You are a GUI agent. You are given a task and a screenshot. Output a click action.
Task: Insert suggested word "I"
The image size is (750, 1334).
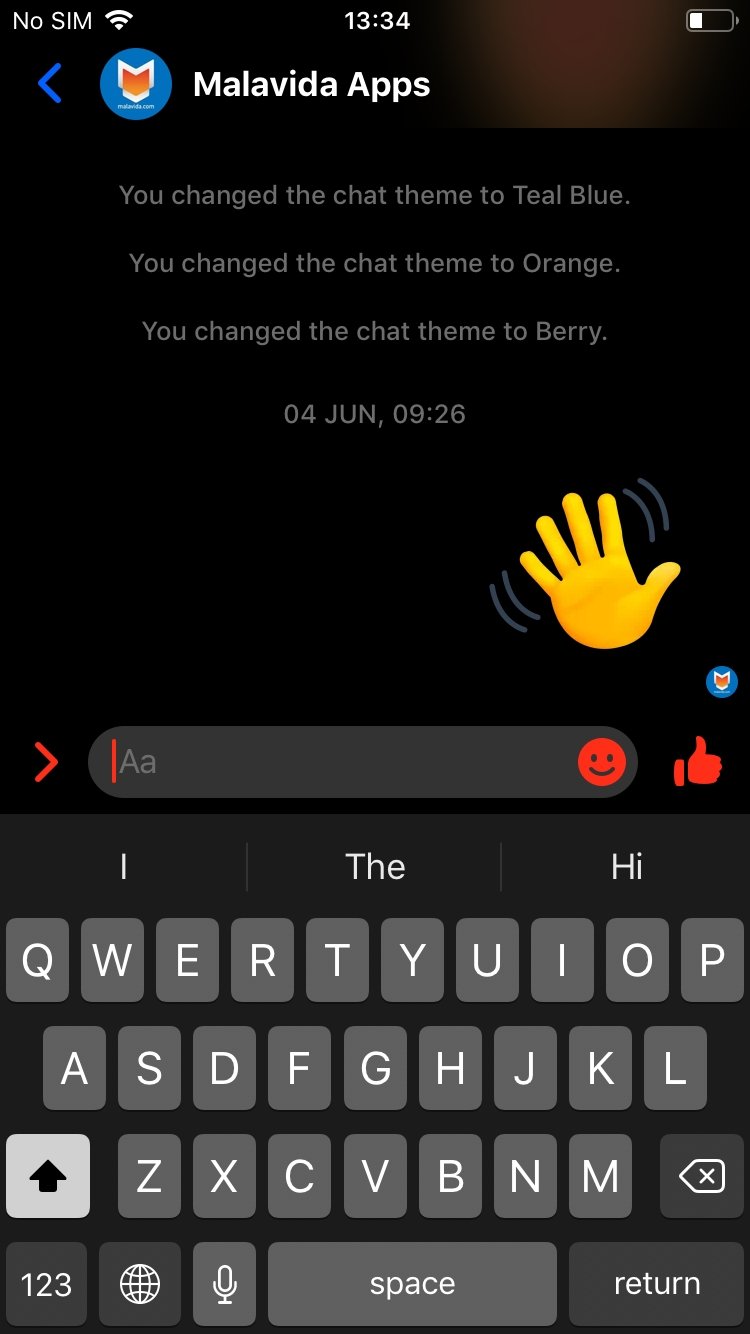pyautogui.click(x=123, y=866)
